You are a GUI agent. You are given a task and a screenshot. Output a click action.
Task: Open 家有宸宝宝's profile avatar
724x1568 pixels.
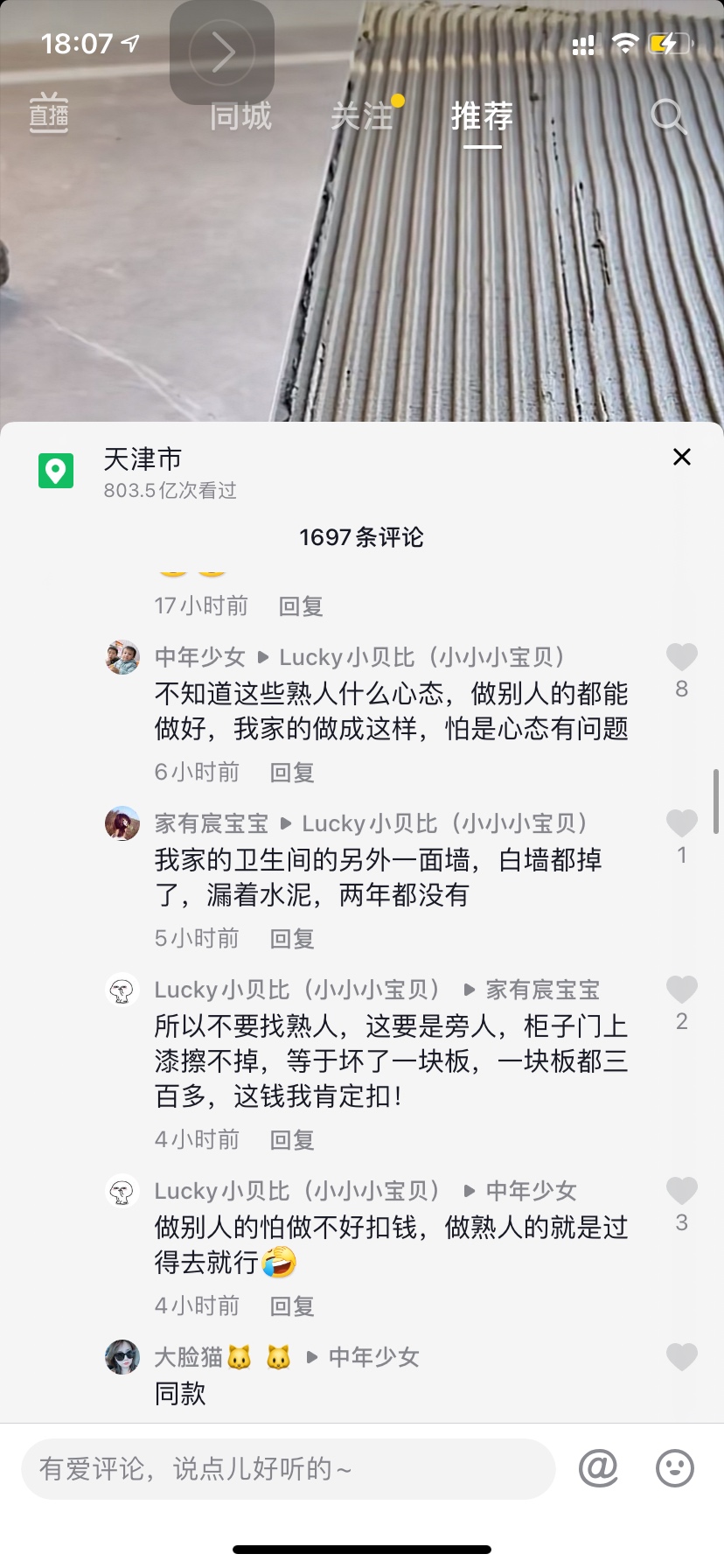[122, 823]
